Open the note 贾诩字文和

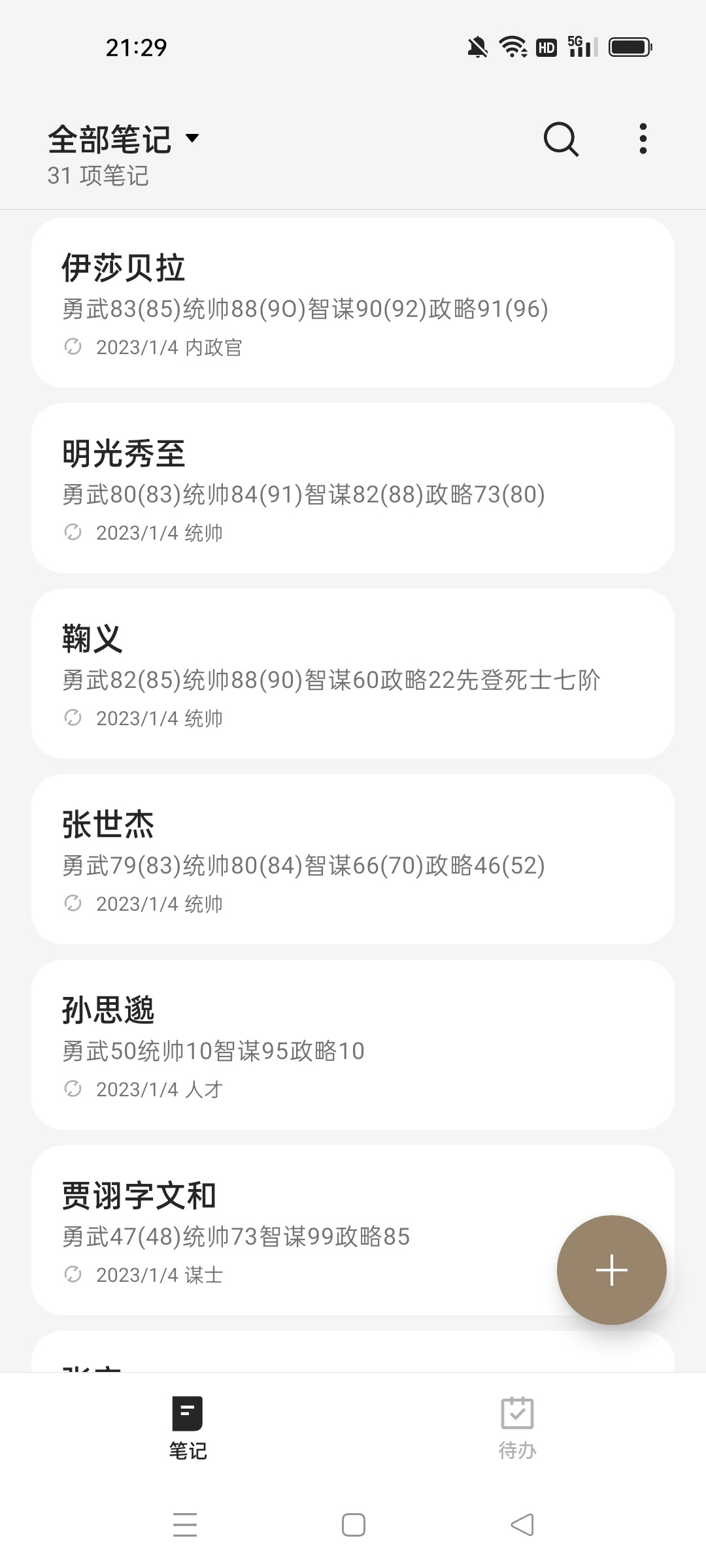point(294,1230)
